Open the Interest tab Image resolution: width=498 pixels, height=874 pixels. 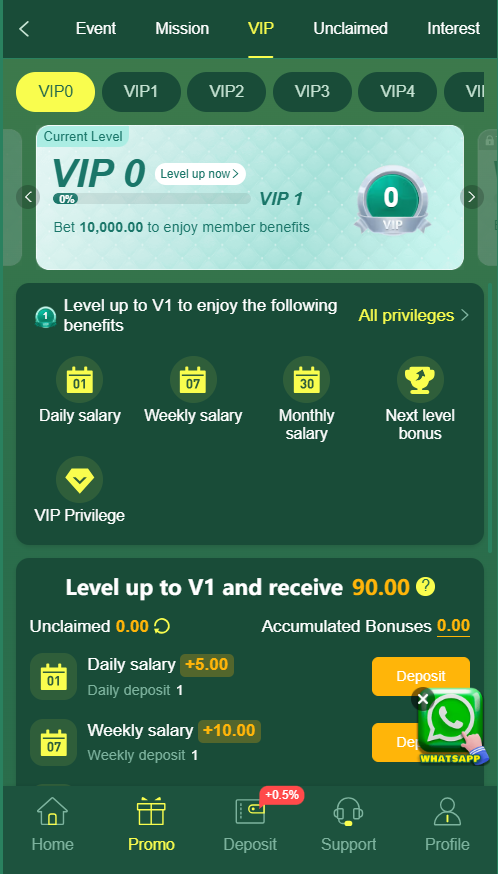click(453, 28)
